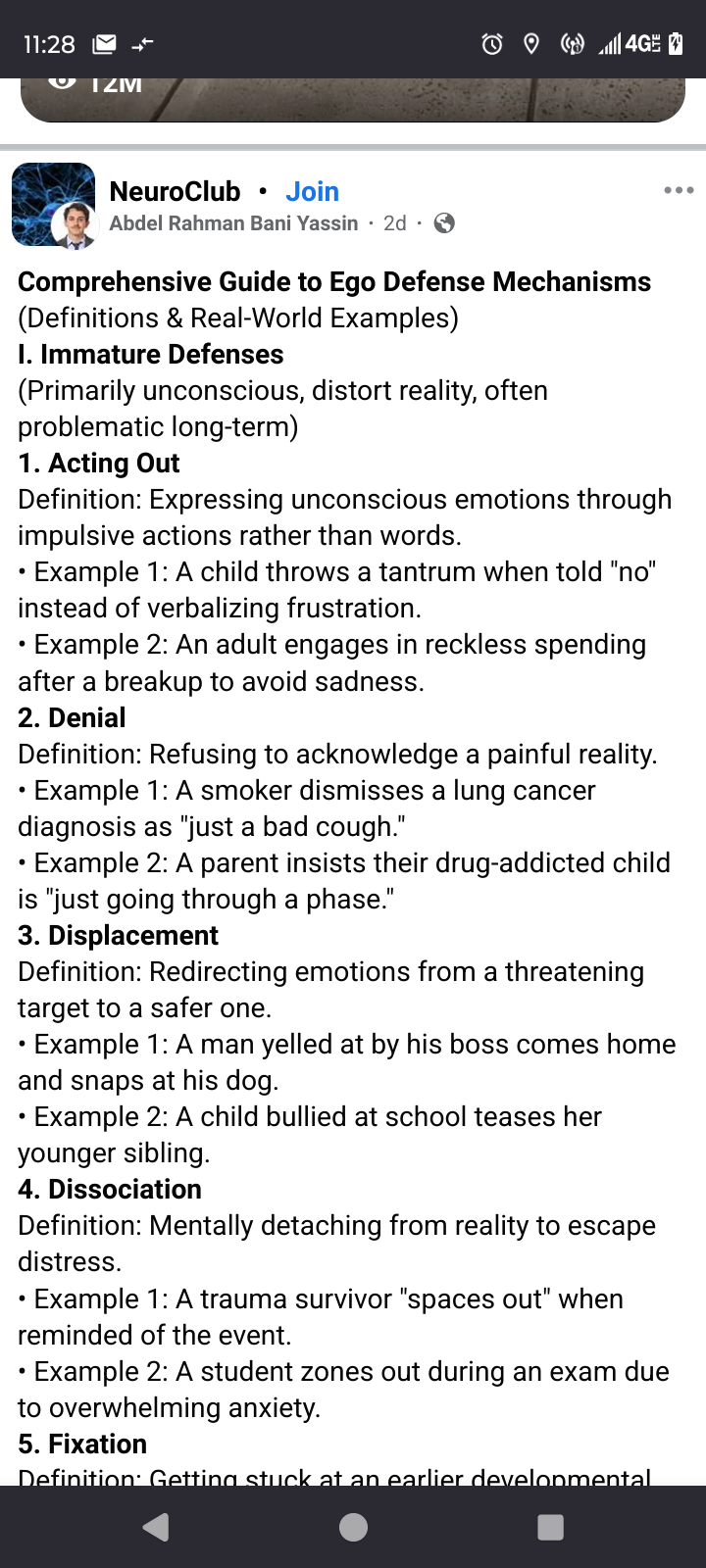Open the NeuroClub group page
Viewport: 706px width, 1568px height.
[175, 191]
